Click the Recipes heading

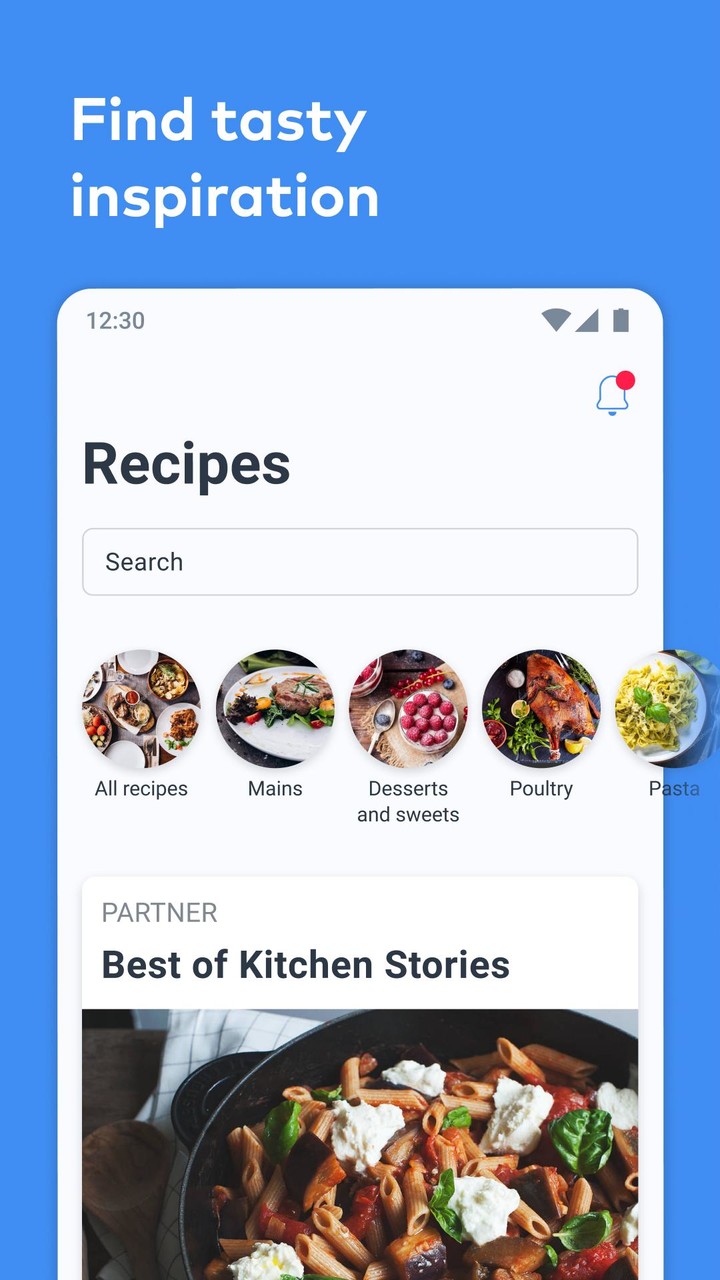(x=186, y=462)
